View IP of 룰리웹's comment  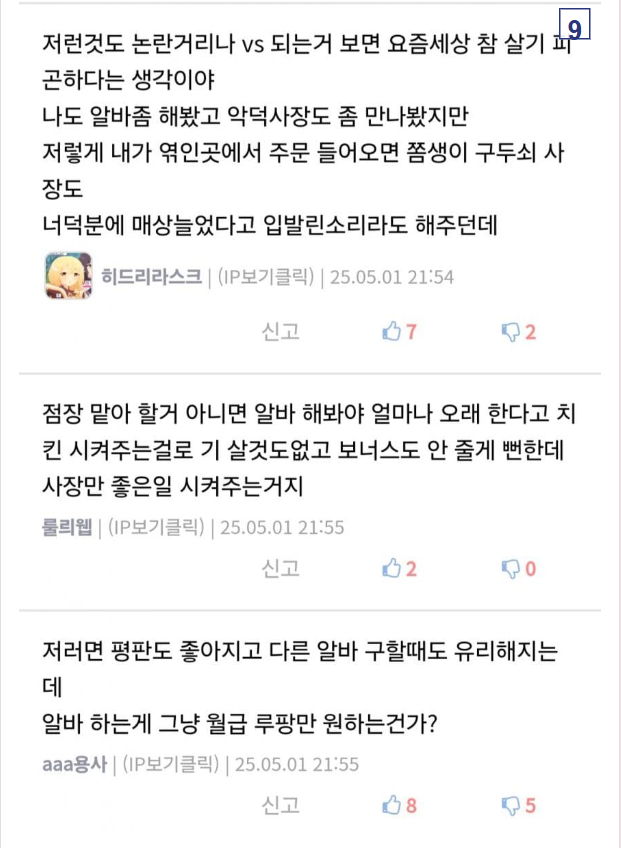coord(156,526)
